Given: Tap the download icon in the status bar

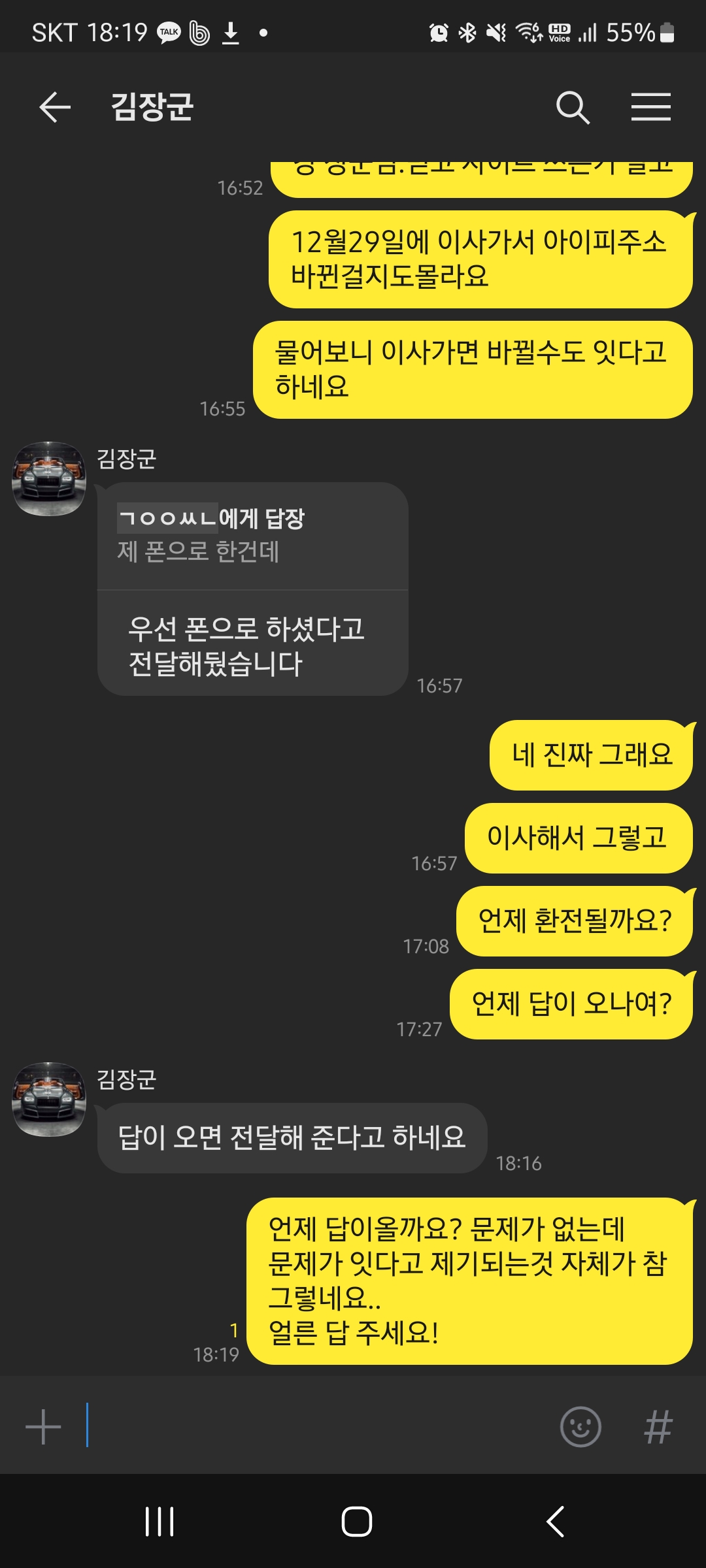Looking at the screenshot, I should (229, 30).
